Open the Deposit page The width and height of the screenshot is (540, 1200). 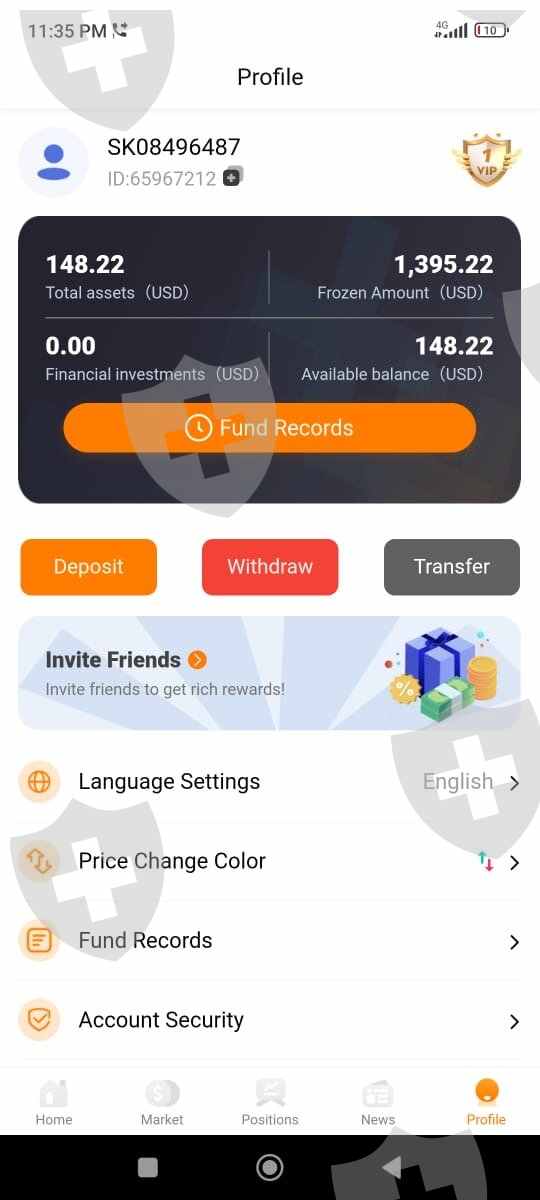[89, 567]
